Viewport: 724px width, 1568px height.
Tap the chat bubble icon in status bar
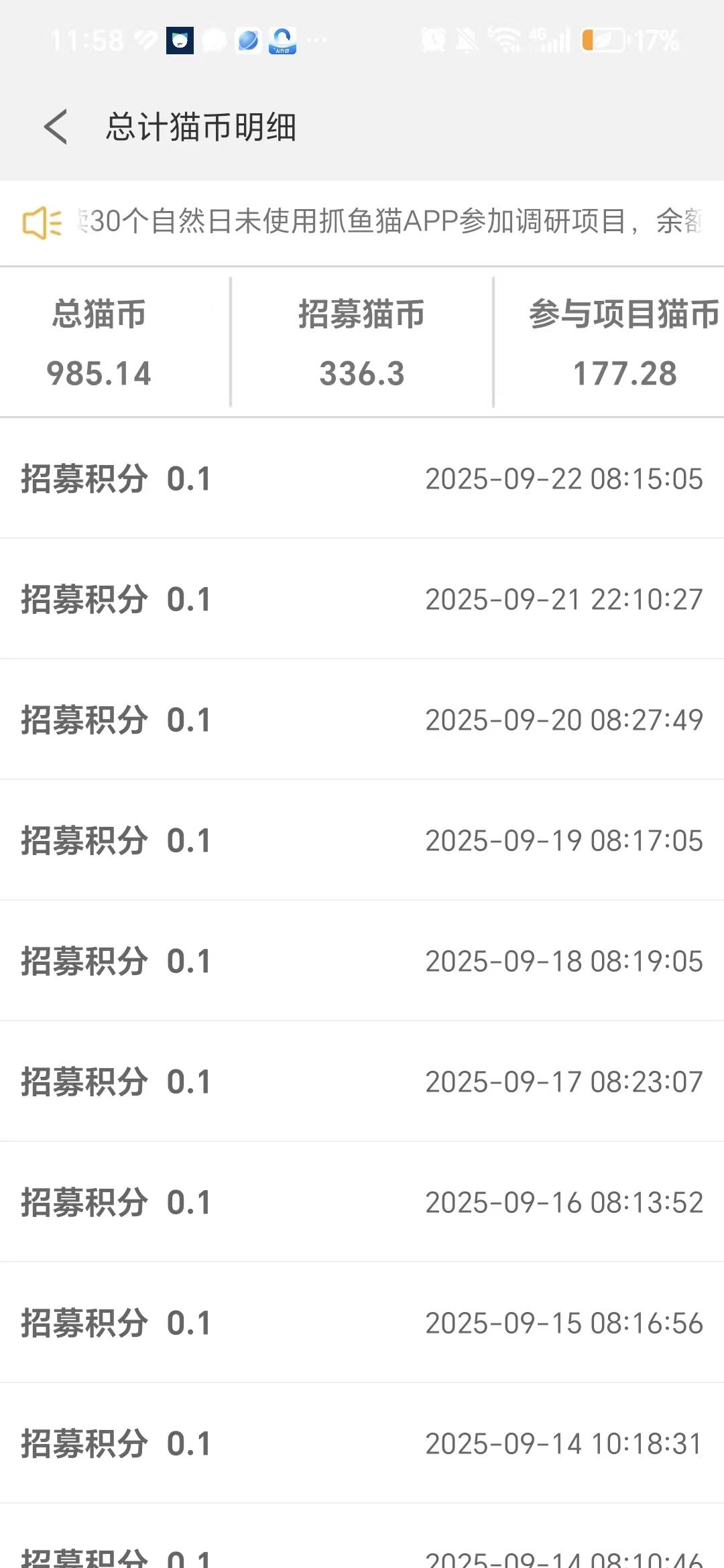tap(213, 42)
